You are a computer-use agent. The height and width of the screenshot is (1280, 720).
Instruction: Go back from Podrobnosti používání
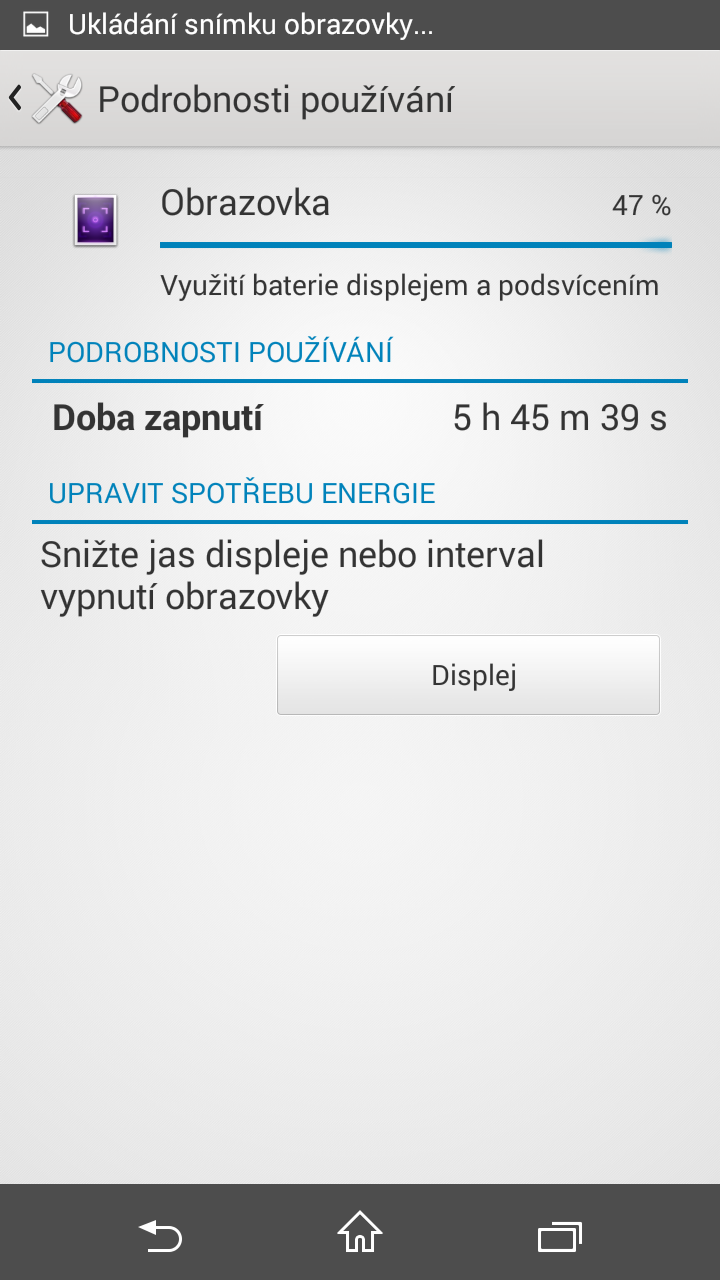45,99
